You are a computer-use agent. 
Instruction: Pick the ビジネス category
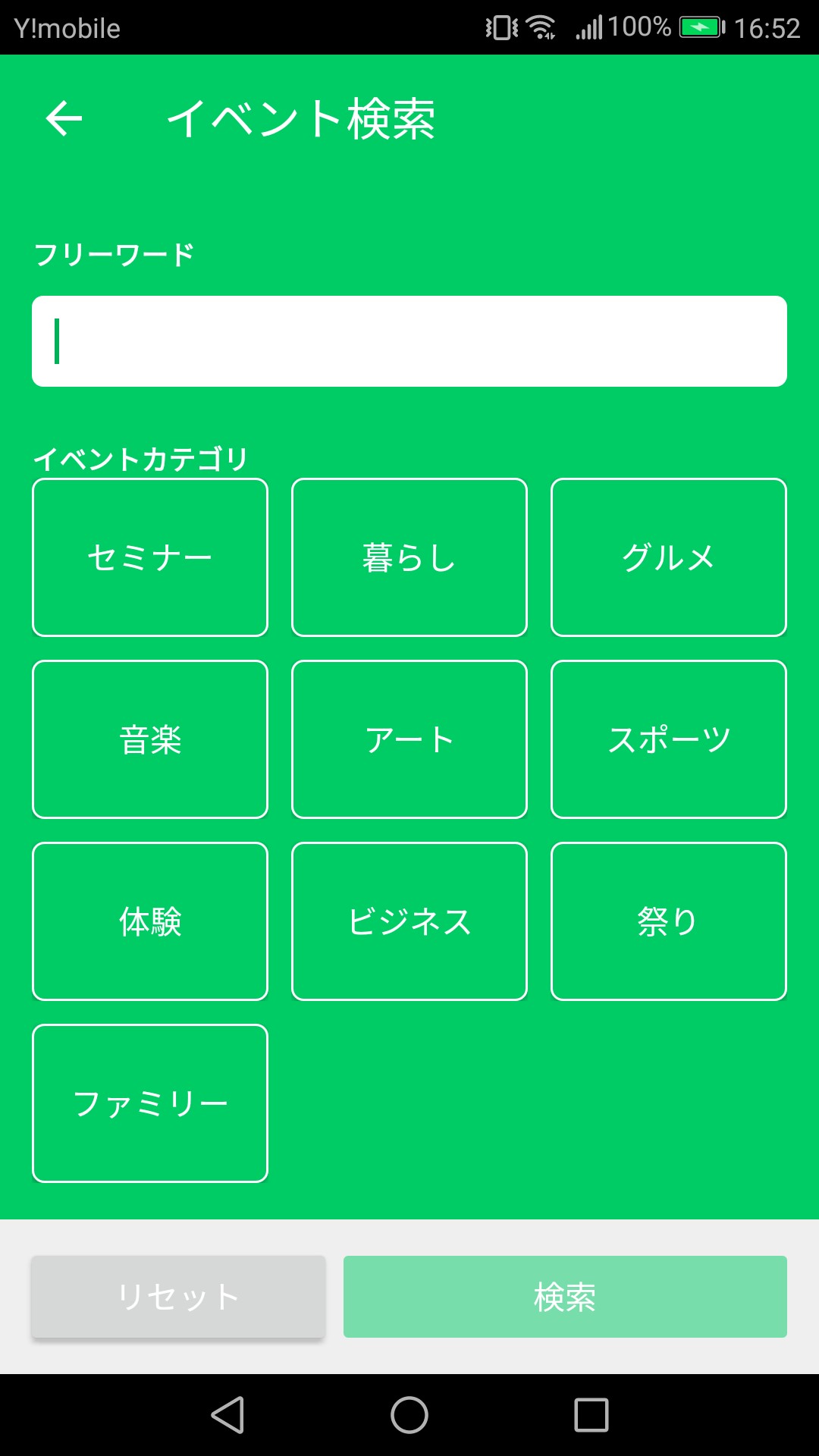click(x=409, y=921)
